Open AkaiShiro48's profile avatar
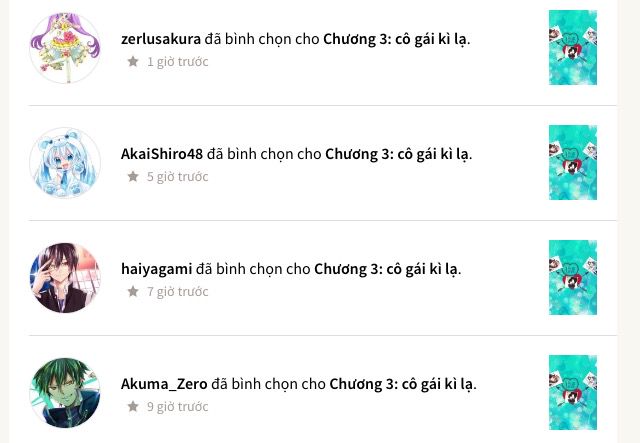Screen dimensions: 640x443 tap(65, 163)
